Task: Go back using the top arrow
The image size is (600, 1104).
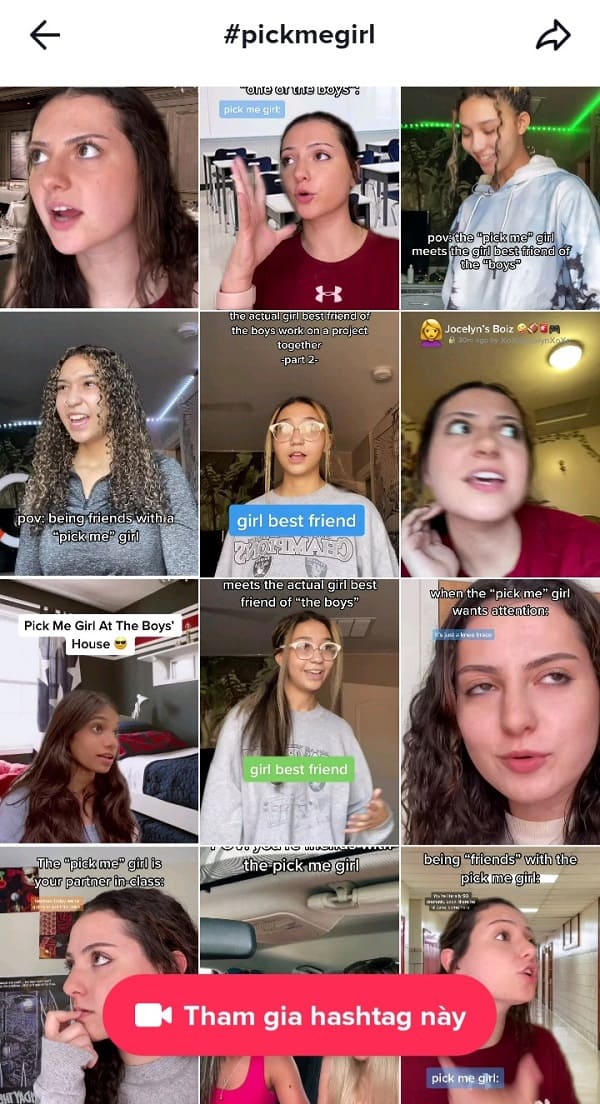Action: click(x=45, y=36)
